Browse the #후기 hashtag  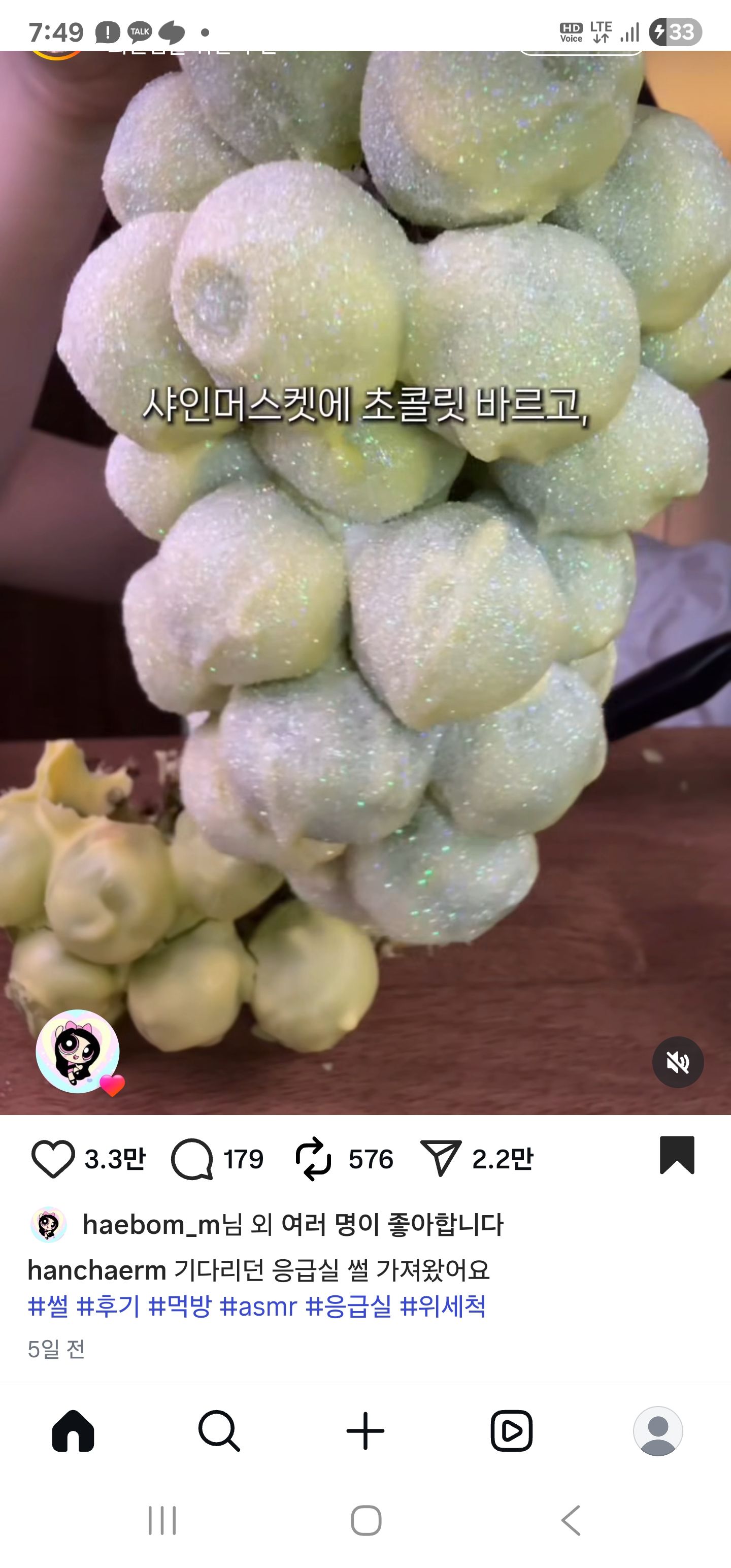pyautogui.click(x=108, y=1306)
